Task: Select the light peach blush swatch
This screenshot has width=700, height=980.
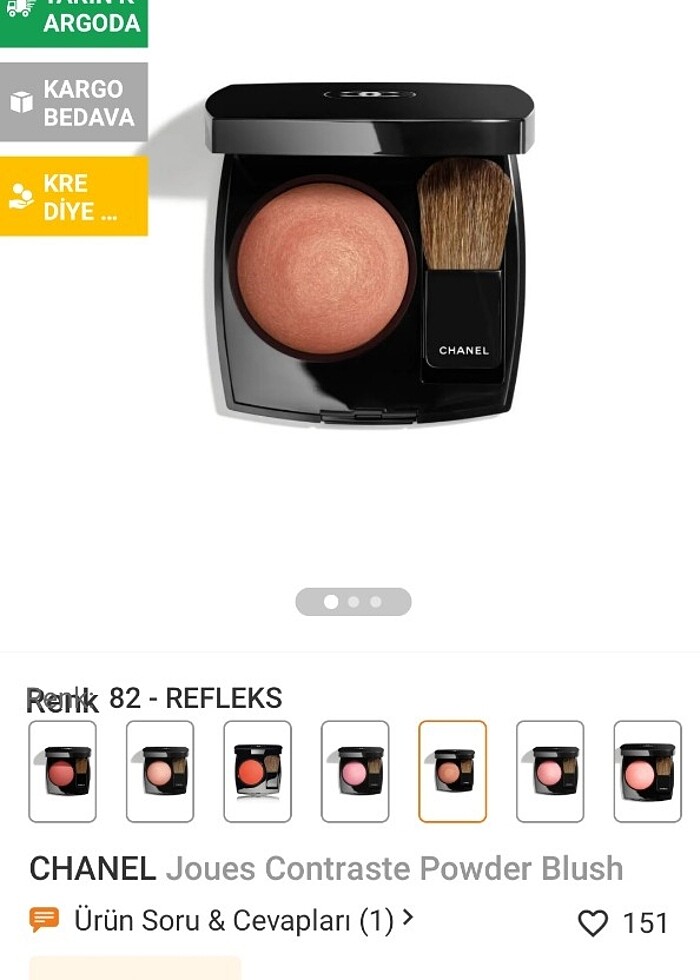Action: 160,771
